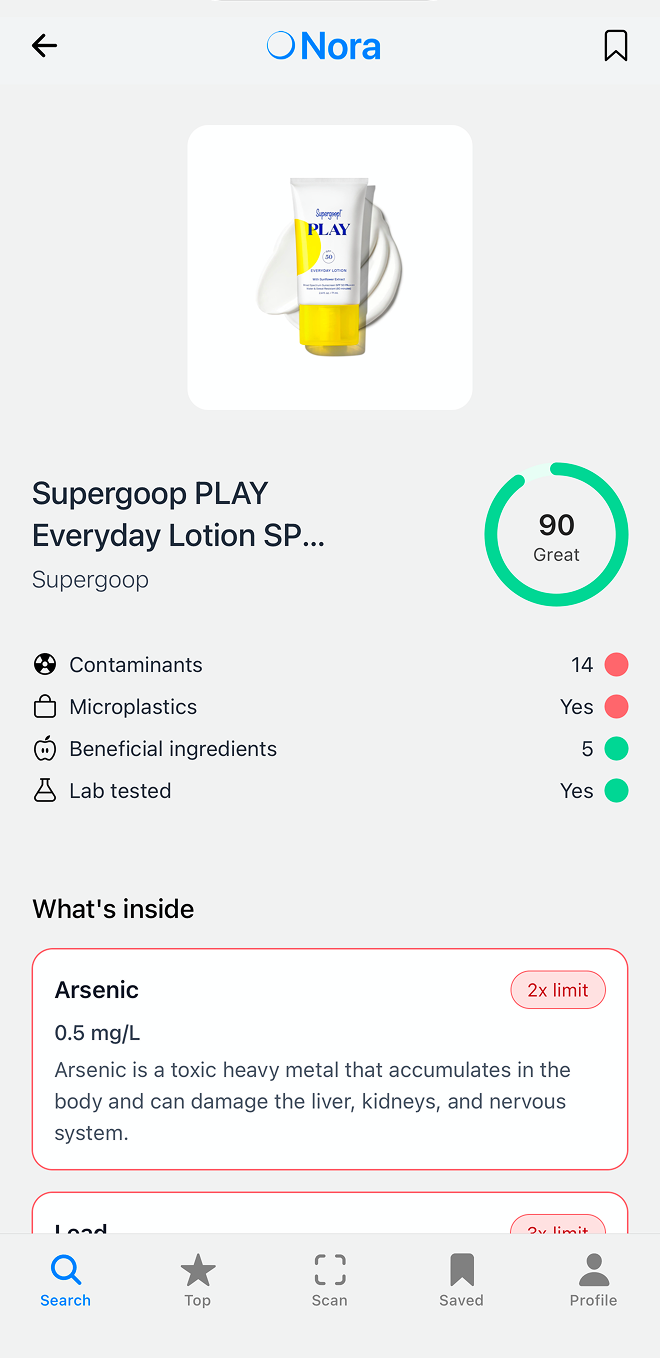Open the Microplastics row
The image size is (660, 1358).
330,707
